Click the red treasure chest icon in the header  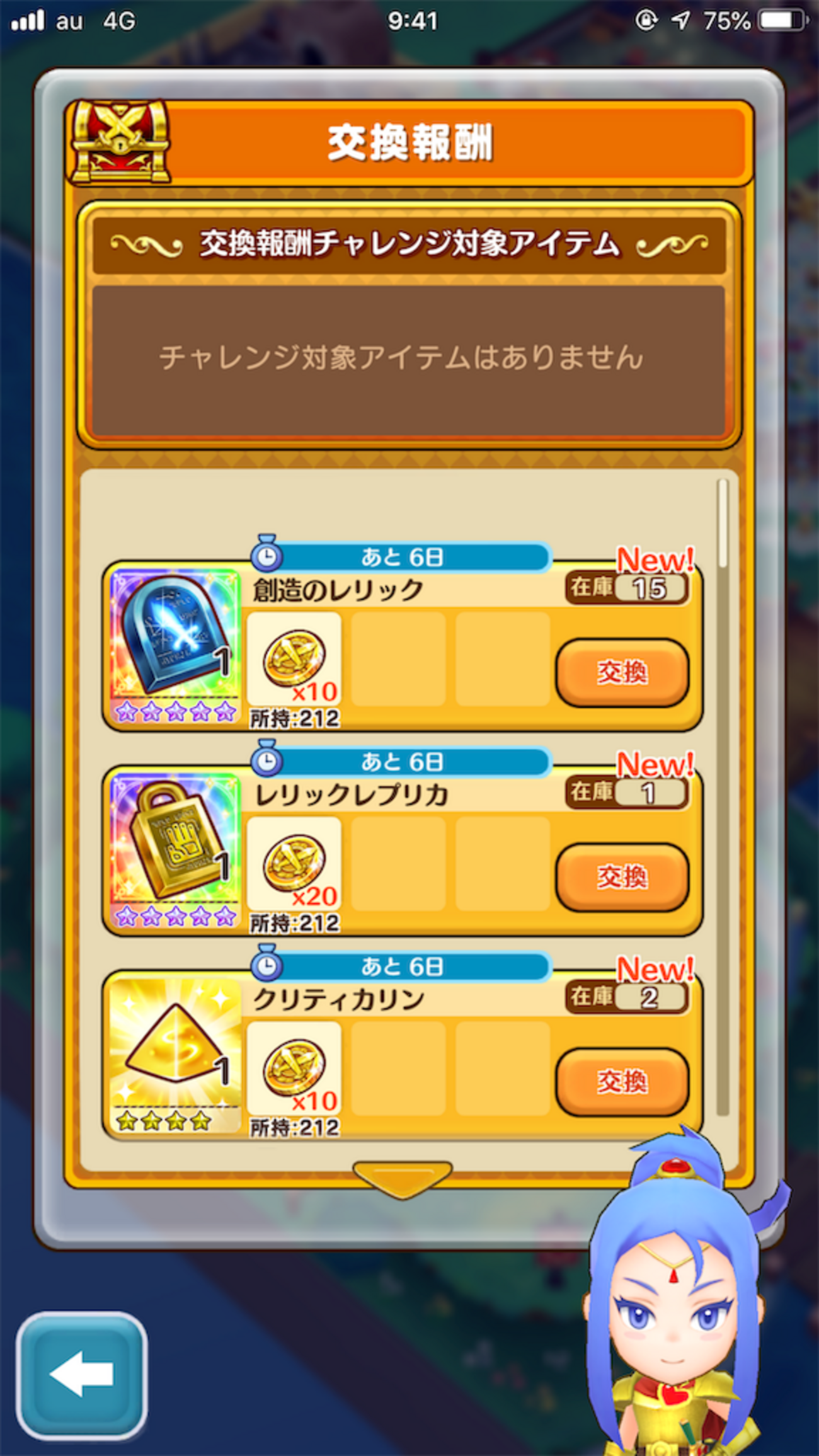tap(121, 142)
